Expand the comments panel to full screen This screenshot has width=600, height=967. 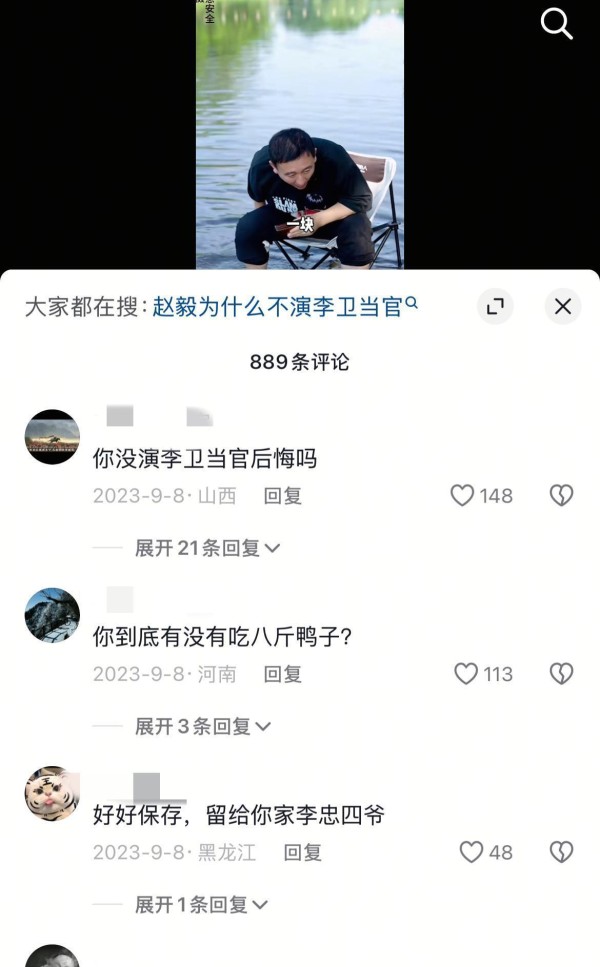point(494,307)
